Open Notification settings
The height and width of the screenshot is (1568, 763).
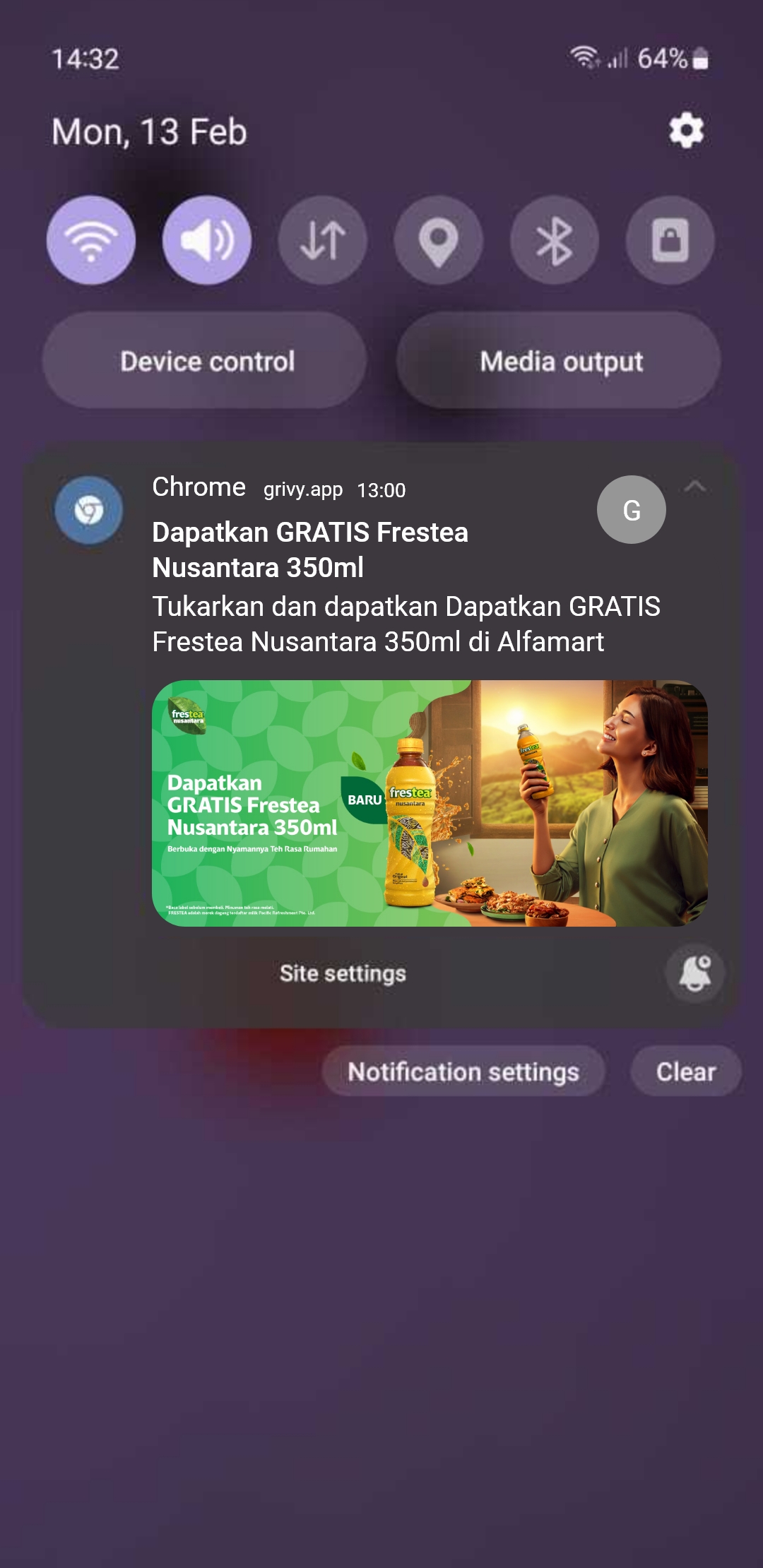point(463,1071)
